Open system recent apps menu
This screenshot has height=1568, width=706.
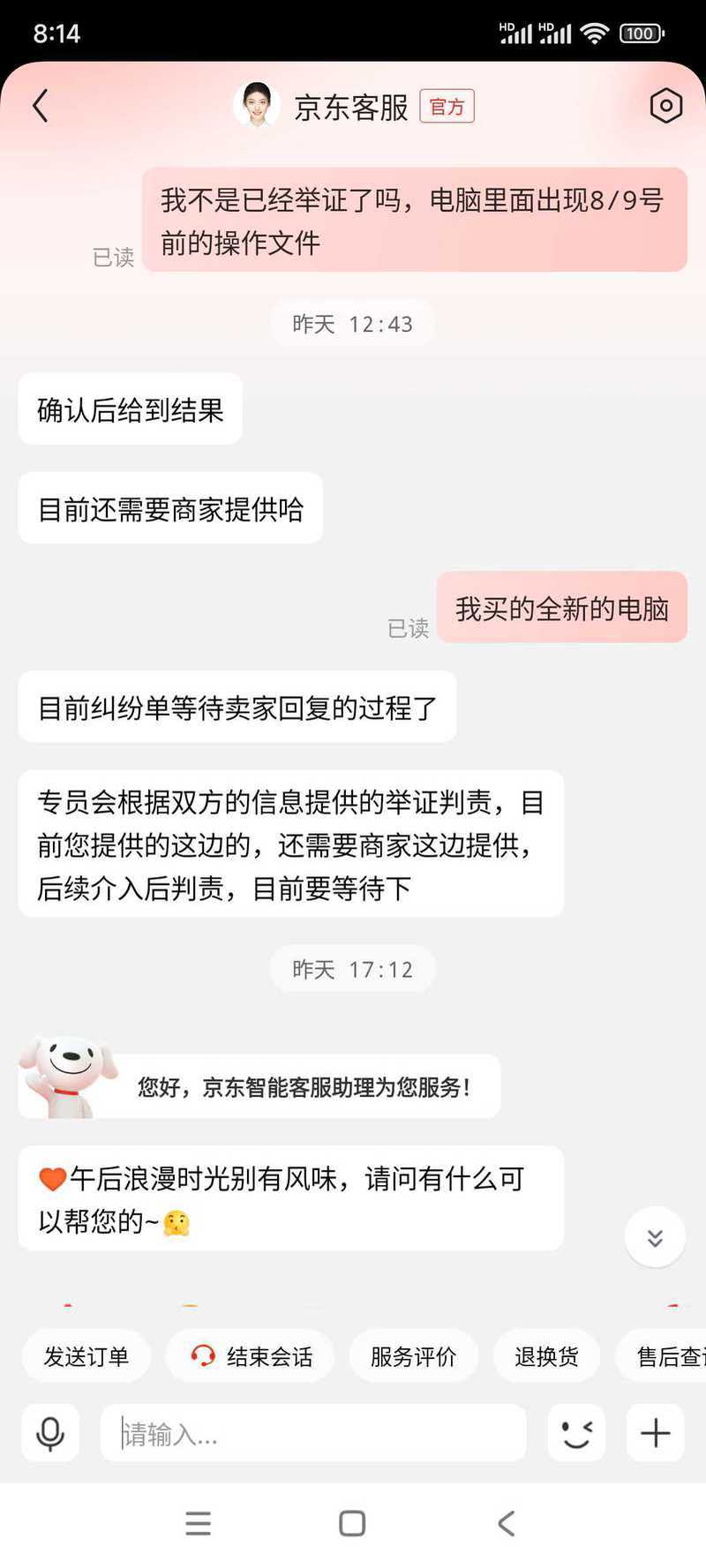[199, 1524]
